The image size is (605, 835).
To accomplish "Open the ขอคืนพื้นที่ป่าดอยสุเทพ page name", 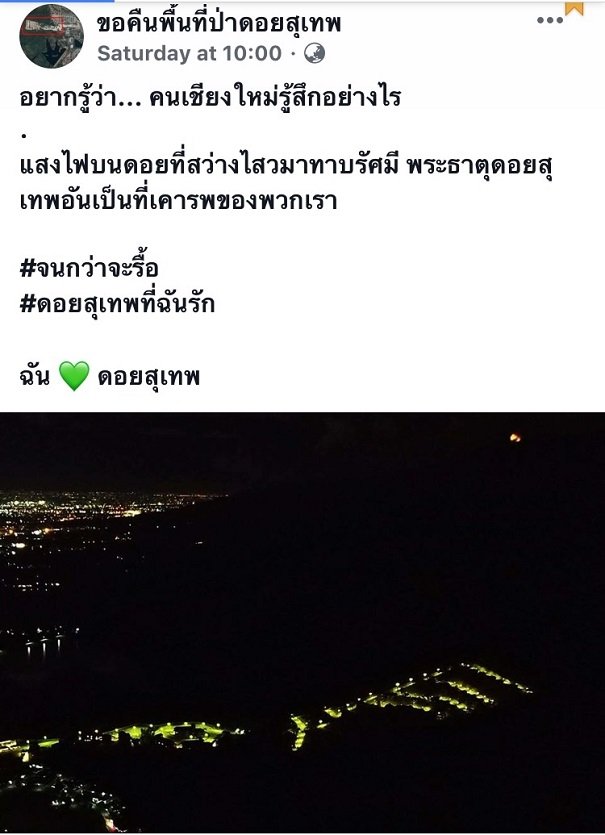I will 219,23.
